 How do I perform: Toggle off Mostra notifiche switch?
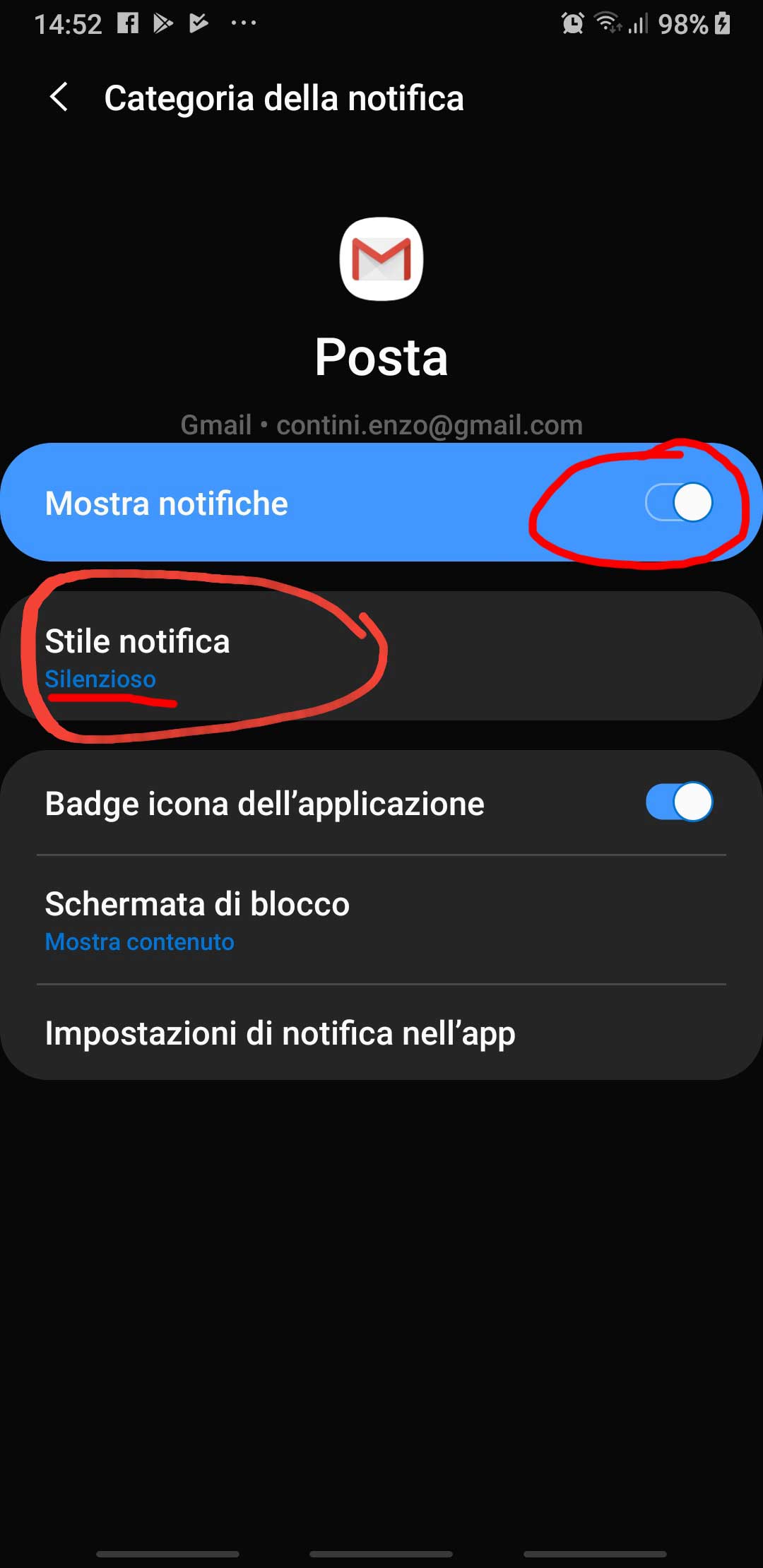click(678, 503)
